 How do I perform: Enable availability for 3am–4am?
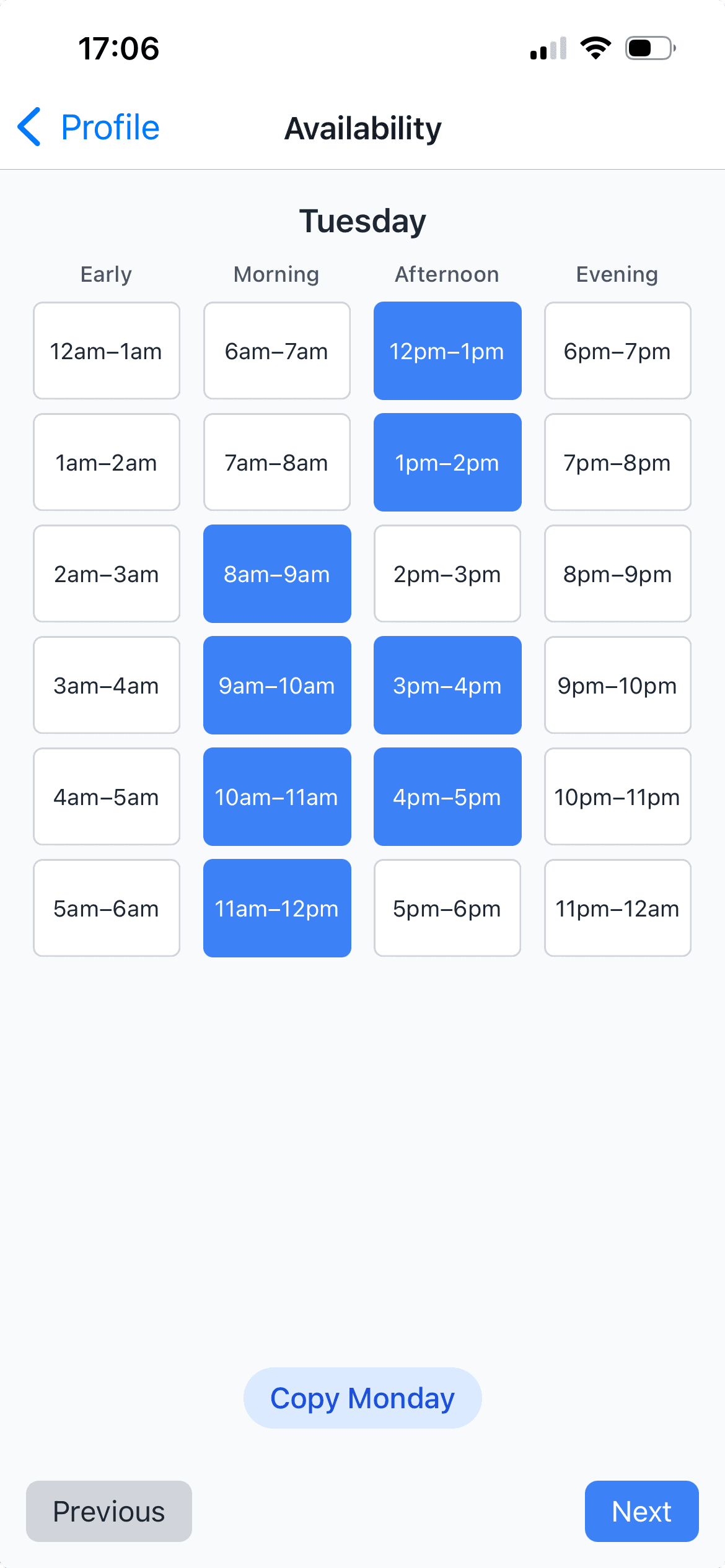pyautogui.click(x=106, y=685)
